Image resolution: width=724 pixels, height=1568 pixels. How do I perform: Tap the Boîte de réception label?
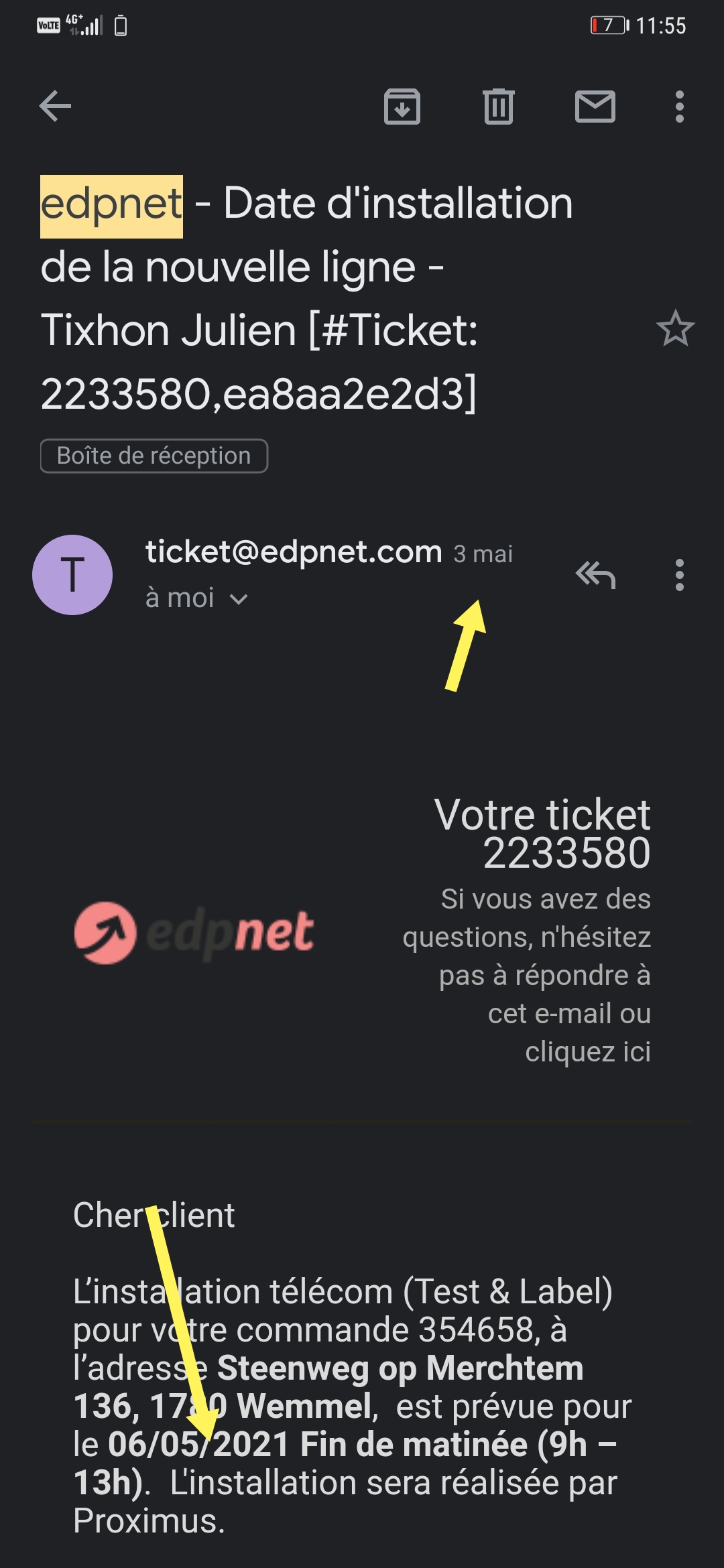click(154, 456)
